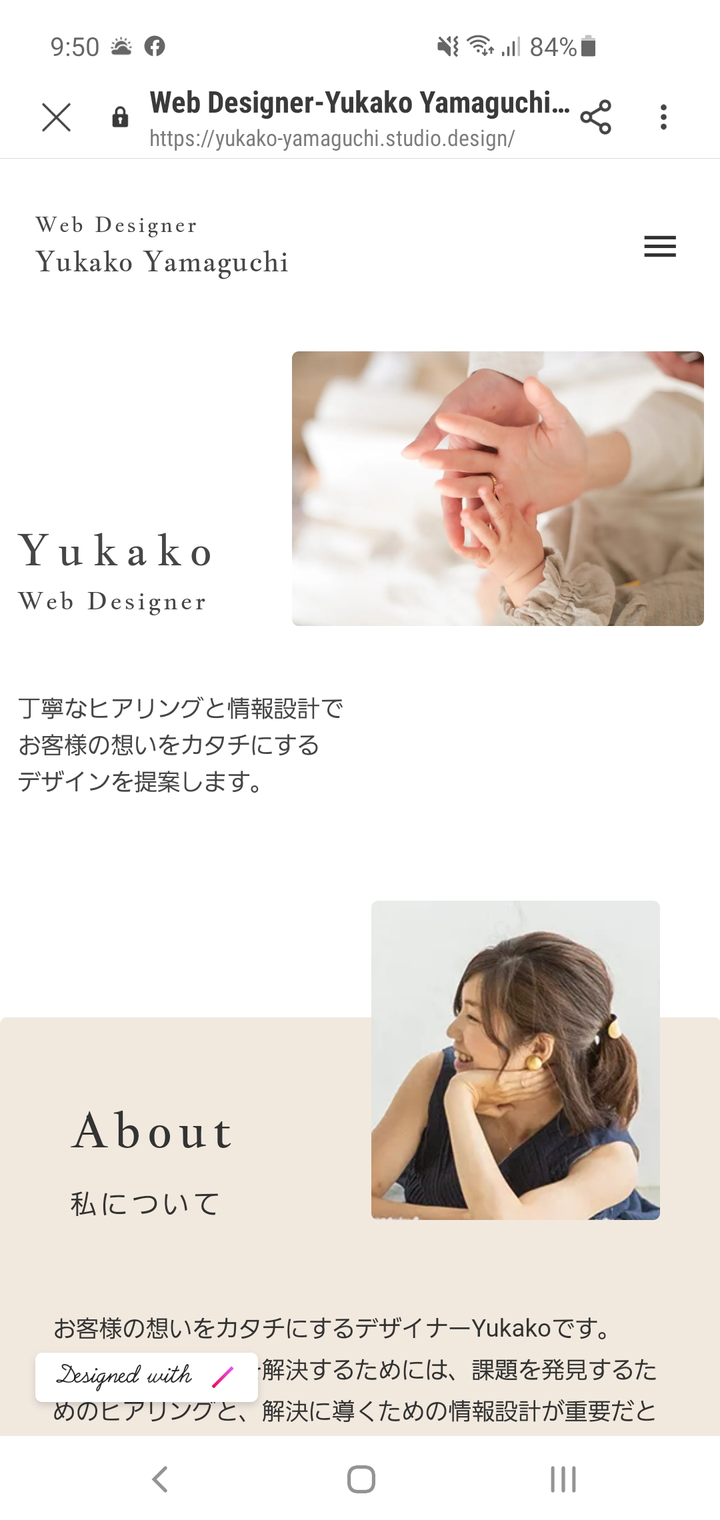Open recent apps view
The height and width of the screenshot is (1520, 720).
pos(563,1479)
